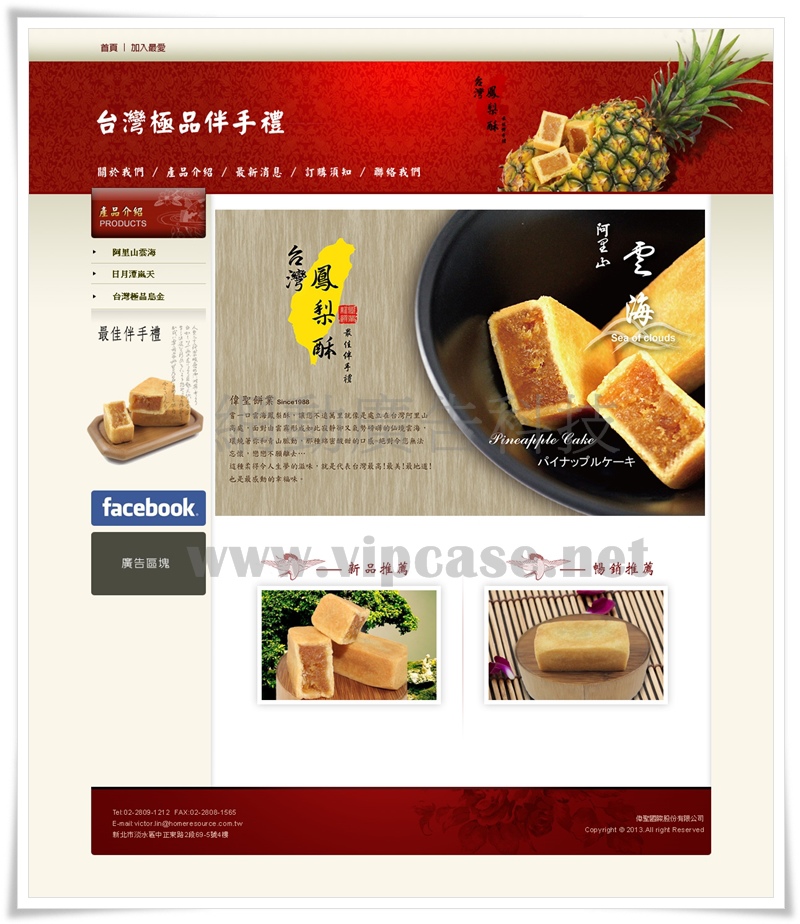View 訂購須知 ordering information
This screenshot has height=924, width=800.
328,172
